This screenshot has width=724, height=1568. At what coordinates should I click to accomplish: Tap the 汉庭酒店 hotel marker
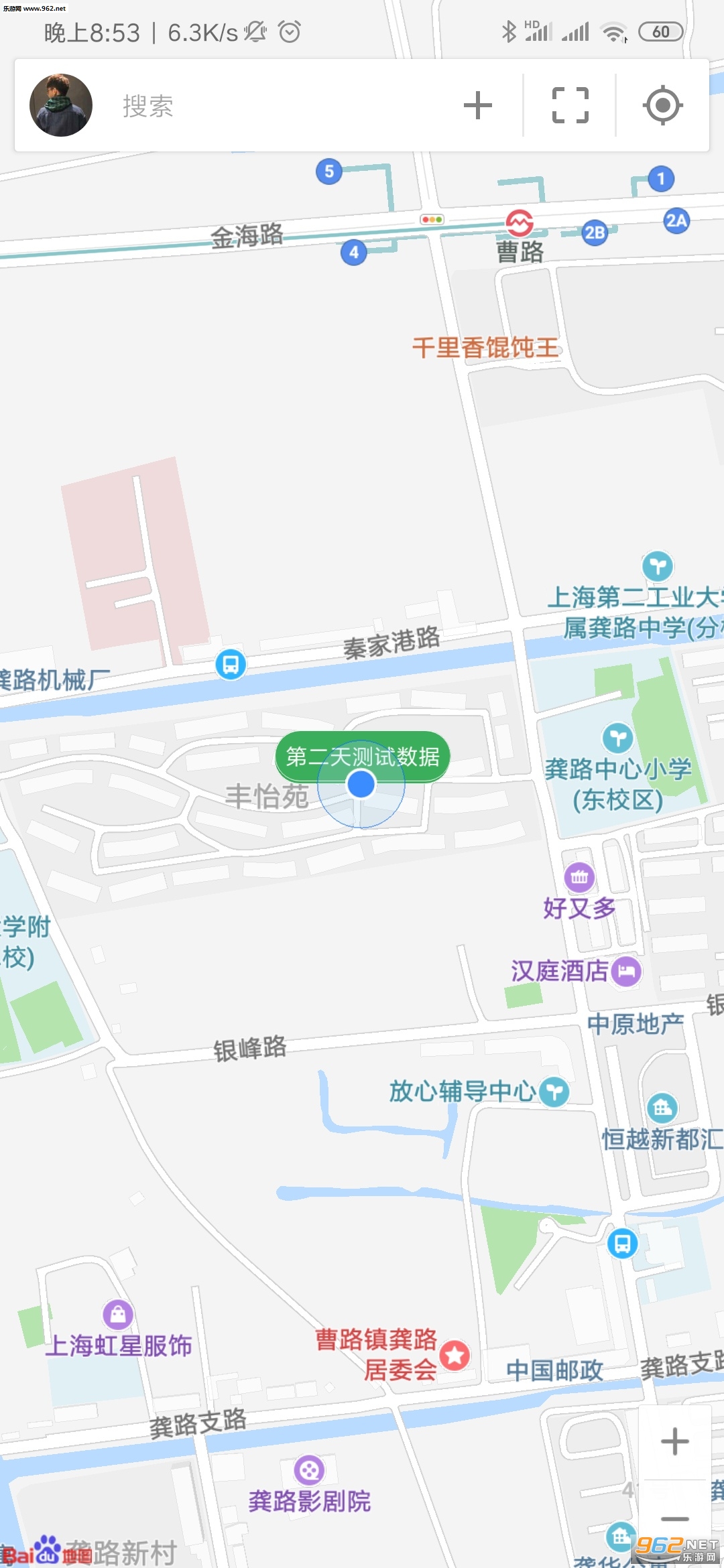(x=627, y=971)
